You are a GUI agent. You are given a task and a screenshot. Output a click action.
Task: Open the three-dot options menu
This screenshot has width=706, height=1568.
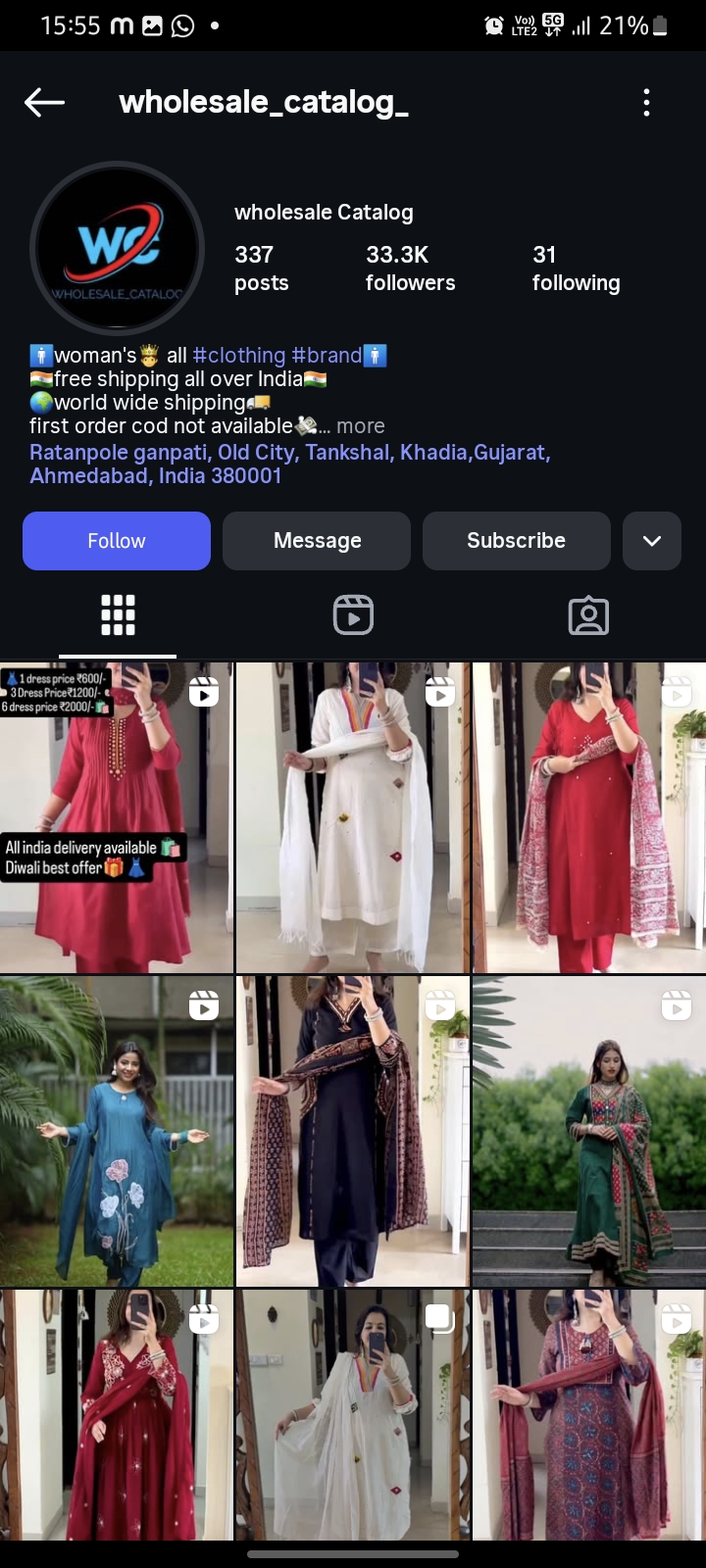[x=646, y=102]
